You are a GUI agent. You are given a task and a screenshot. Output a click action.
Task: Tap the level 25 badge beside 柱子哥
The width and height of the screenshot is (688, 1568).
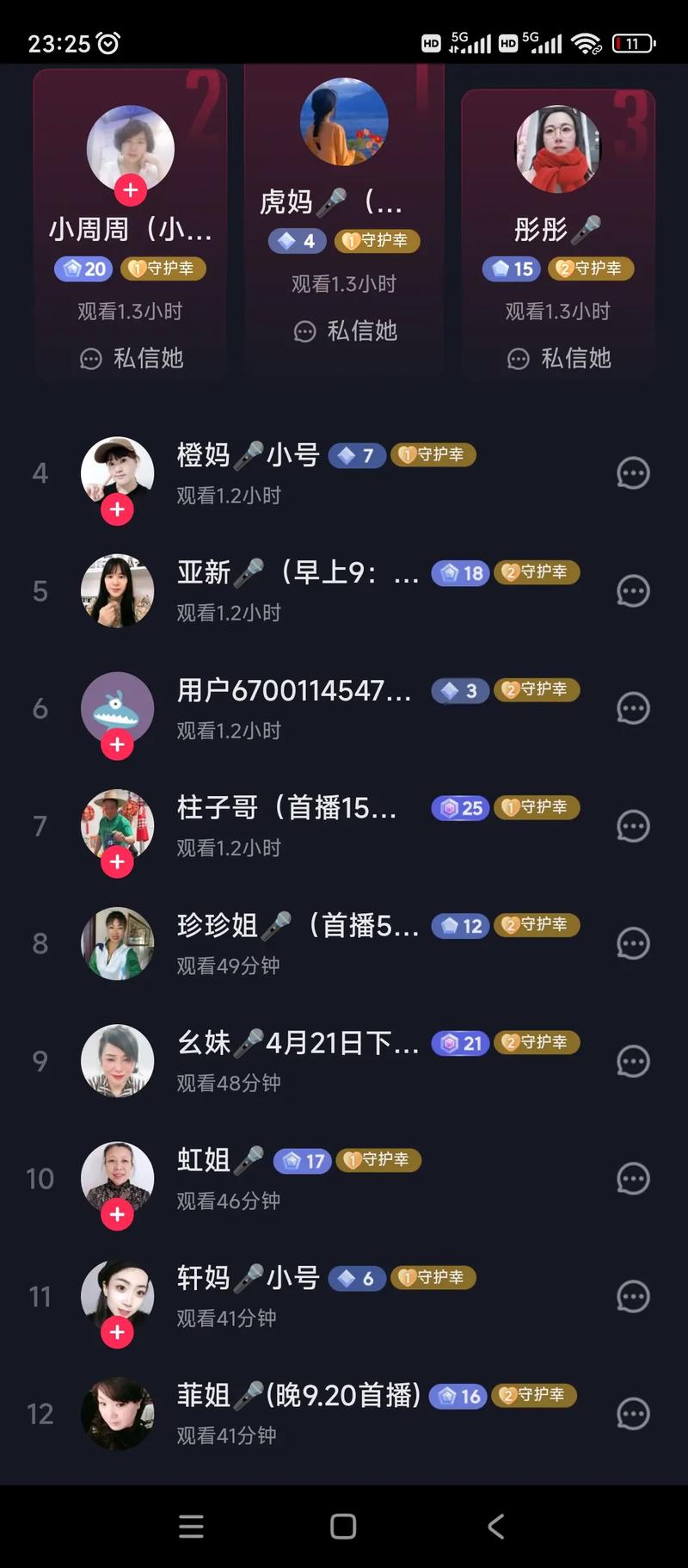[x=459, y=808]
